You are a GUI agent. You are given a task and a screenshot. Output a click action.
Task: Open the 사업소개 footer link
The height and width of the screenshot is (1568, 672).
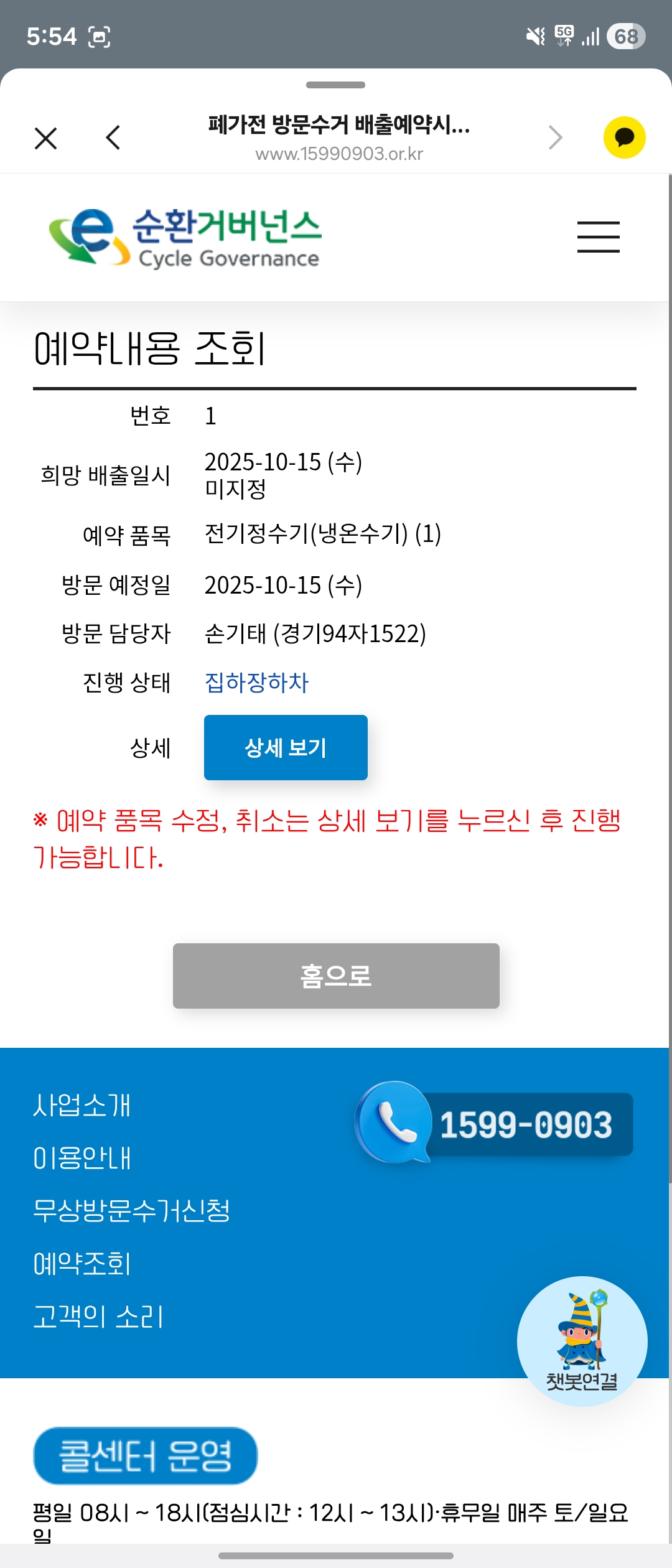(x=82, y=1105)
